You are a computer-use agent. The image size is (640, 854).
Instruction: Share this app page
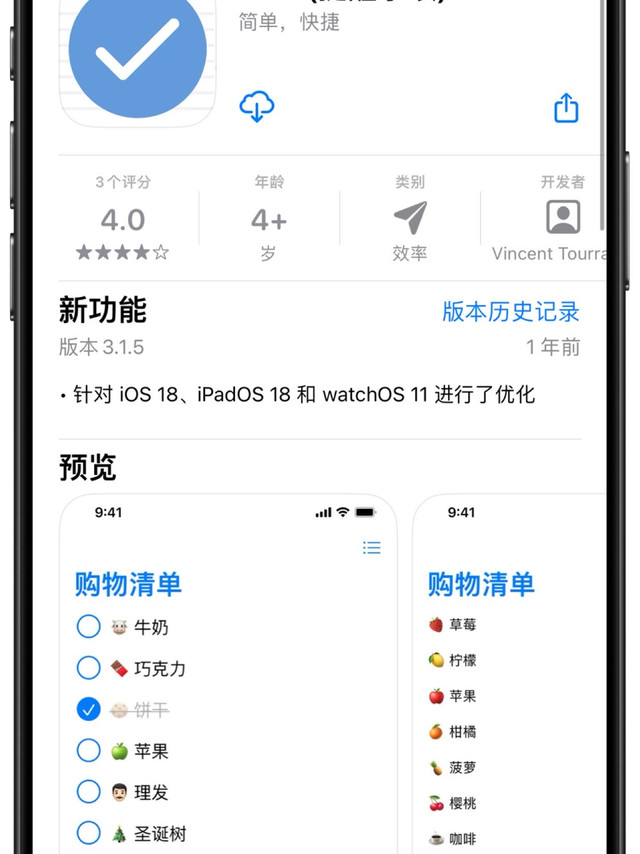click(566, 107)
